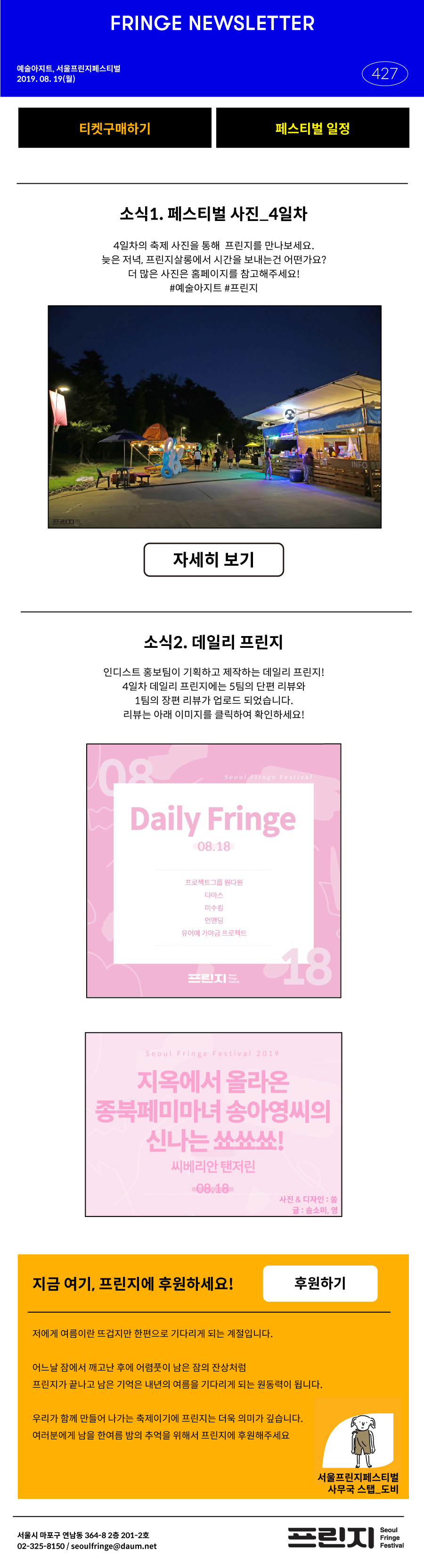Viewport: 424px width, 1568px height.
Task: Open the 페스티벌 일정 button
Action: coord(312,128)
